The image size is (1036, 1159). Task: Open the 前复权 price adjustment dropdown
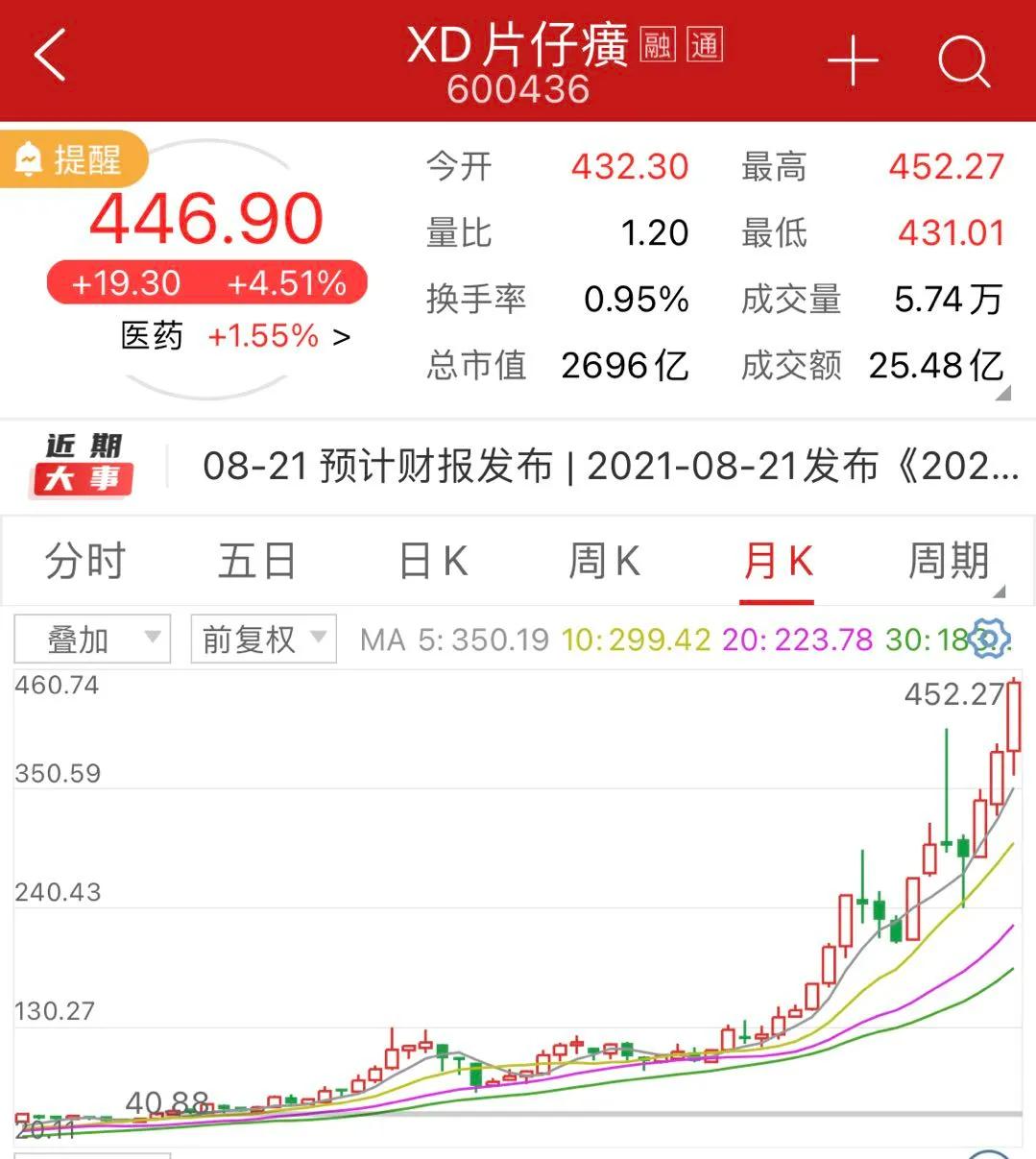click(x=261, y=640)
